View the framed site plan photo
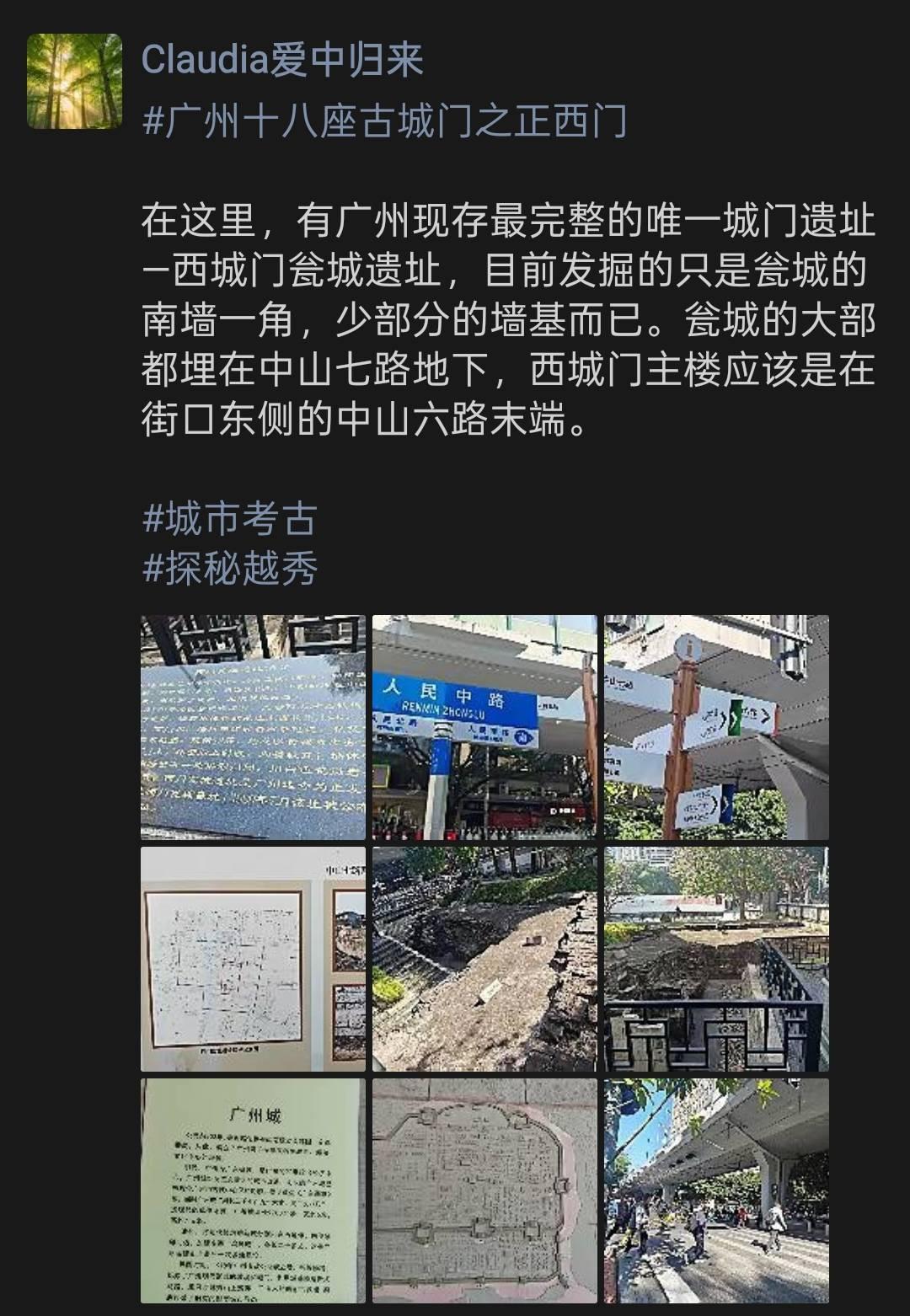Viewport: 910px width, 1316px height. (253, 959)
